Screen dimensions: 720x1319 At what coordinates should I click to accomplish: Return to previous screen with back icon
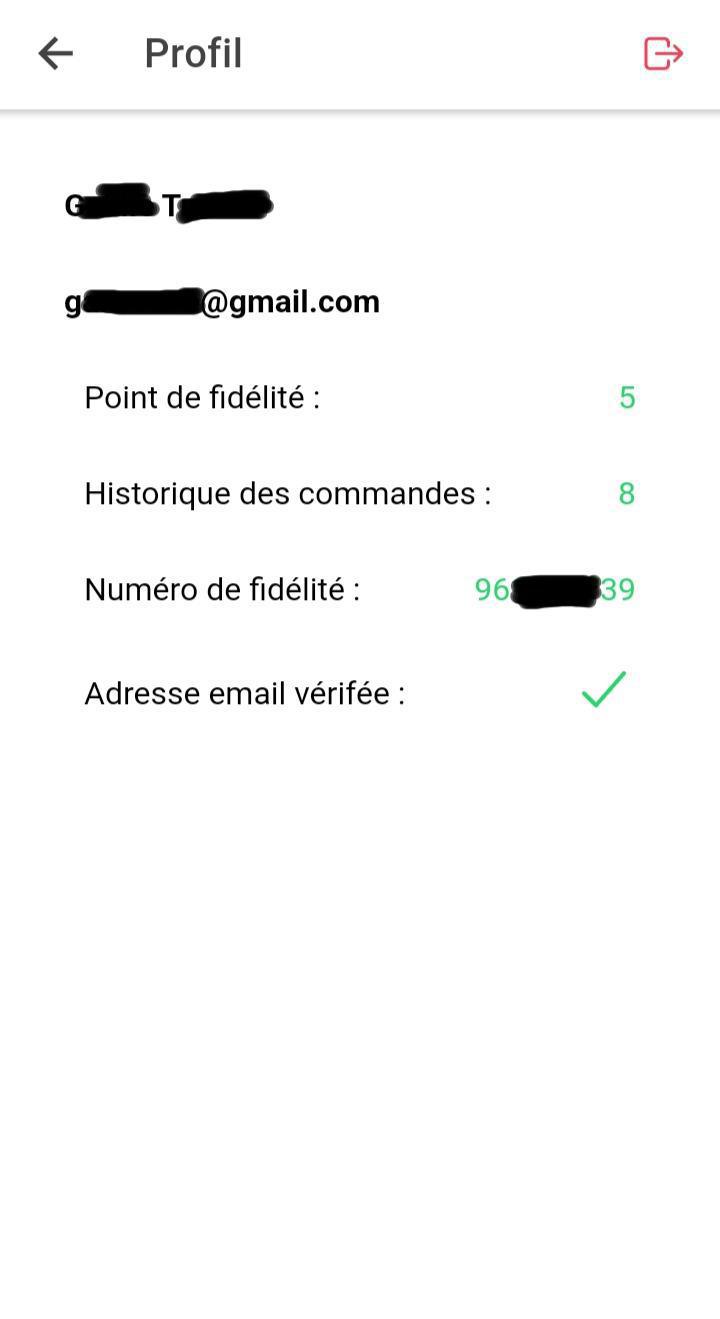coord(56,54)
